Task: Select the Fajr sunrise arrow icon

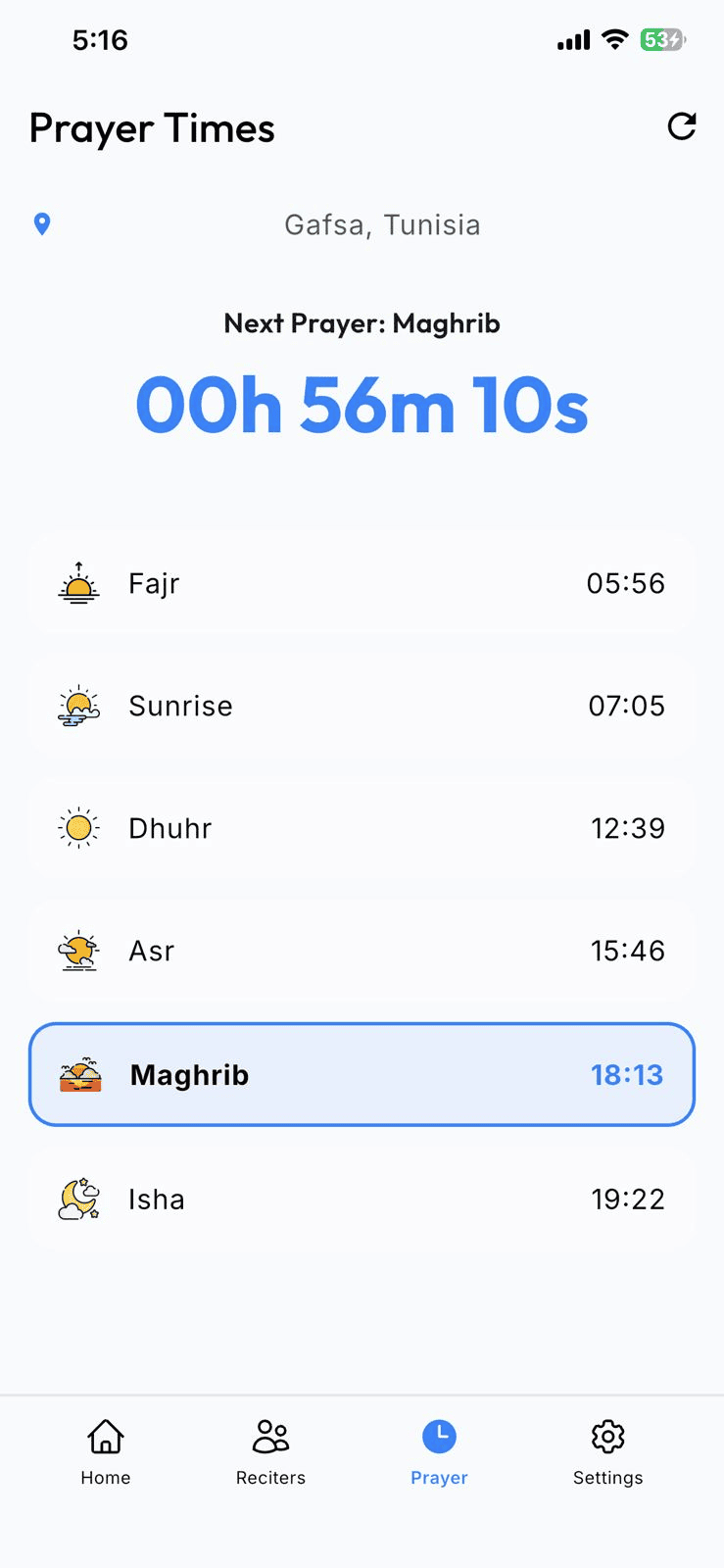Action: click(78, 583)
